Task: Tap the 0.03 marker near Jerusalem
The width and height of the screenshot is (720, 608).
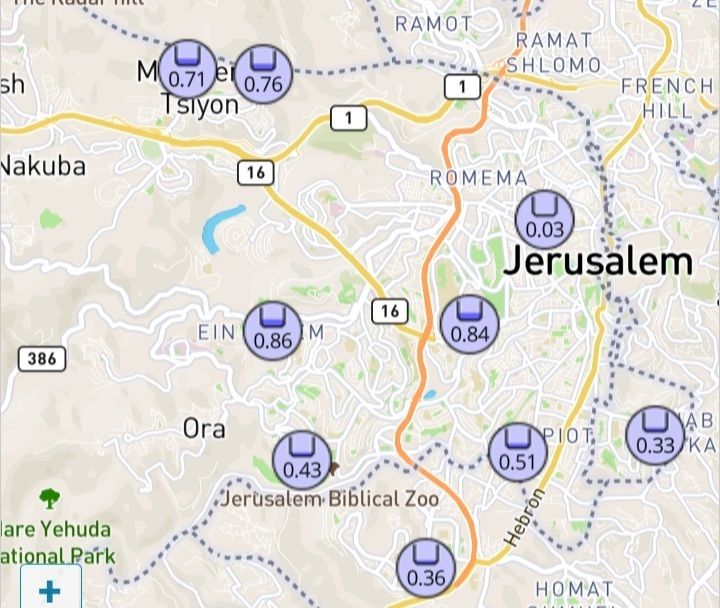Action: 545,219
